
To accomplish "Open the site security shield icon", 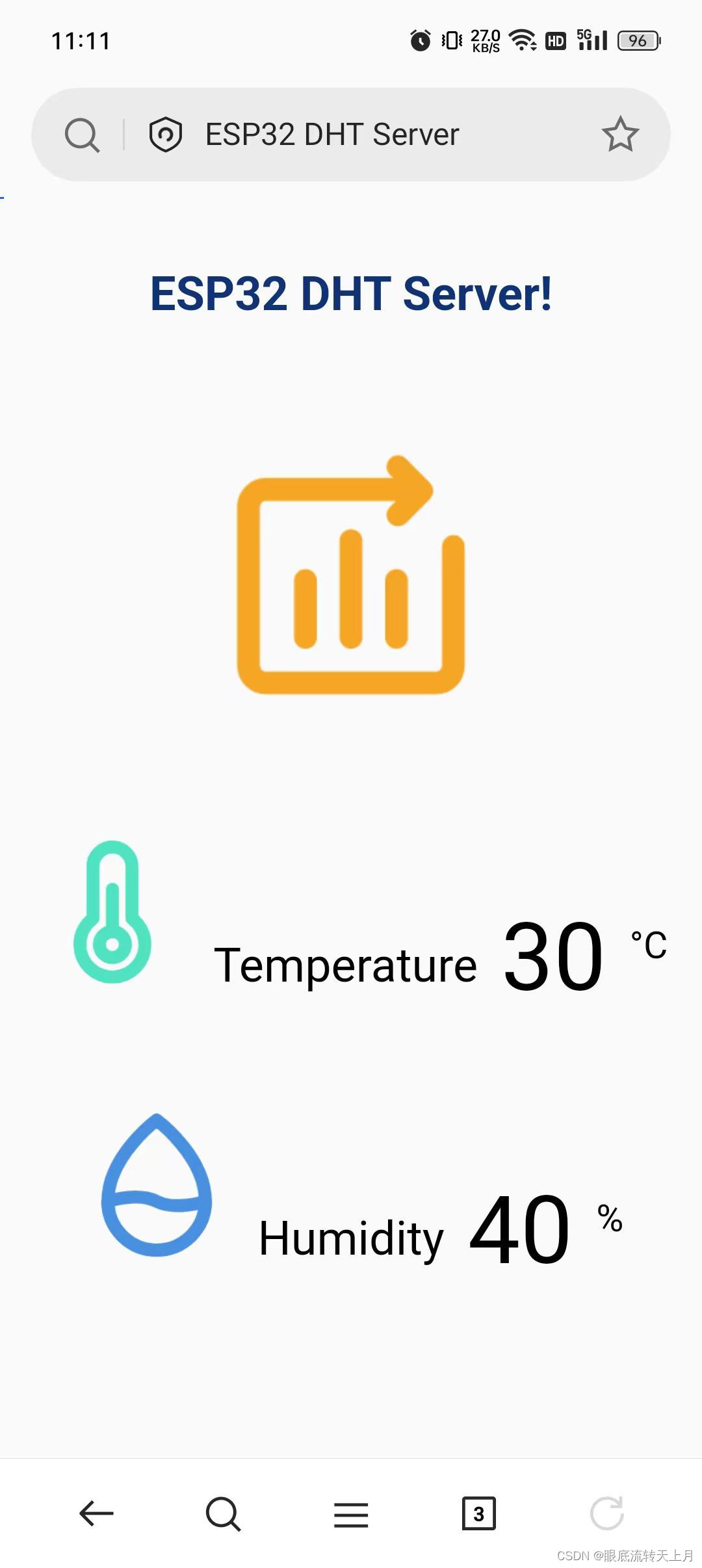I will point(166,135).
